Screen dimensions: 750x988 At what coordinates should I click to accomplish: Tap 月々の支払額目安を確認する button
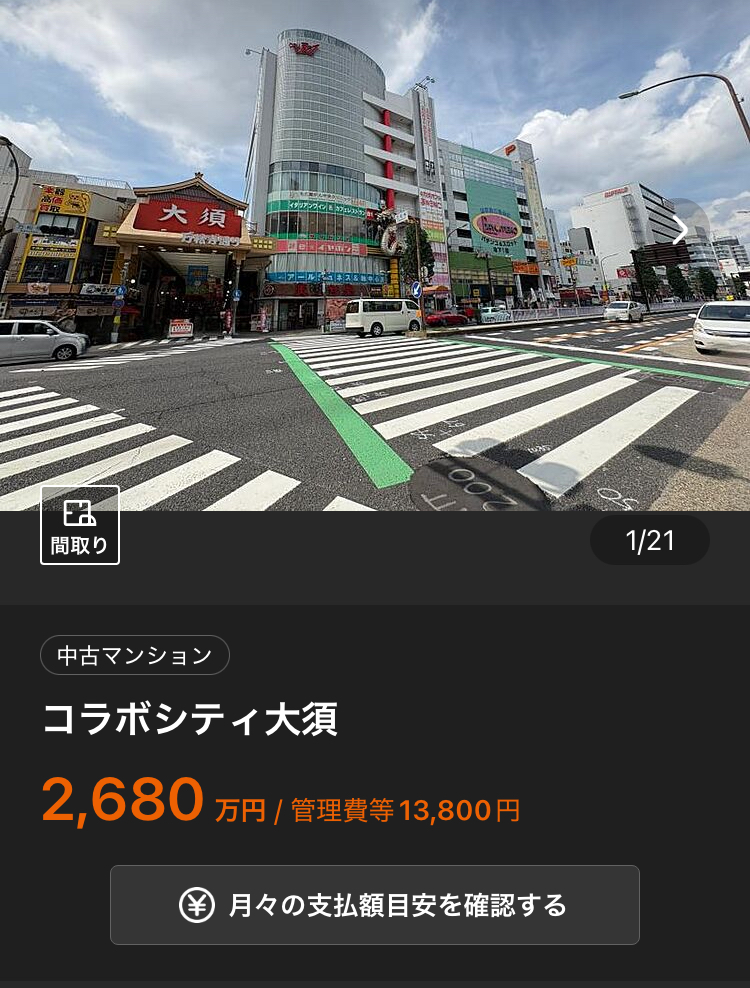point(374,905)
